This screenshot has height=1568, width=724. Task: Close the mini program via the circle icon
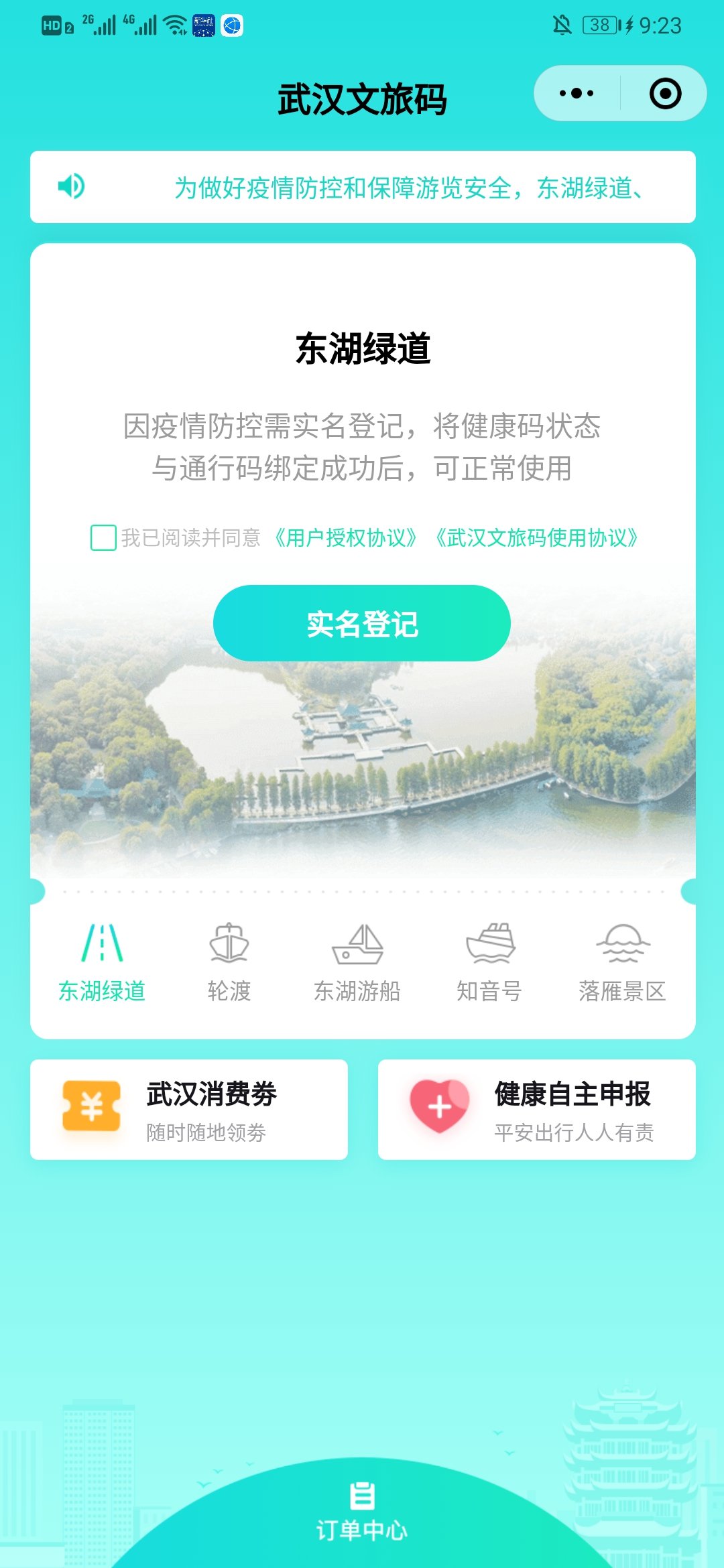click(665, 93)
